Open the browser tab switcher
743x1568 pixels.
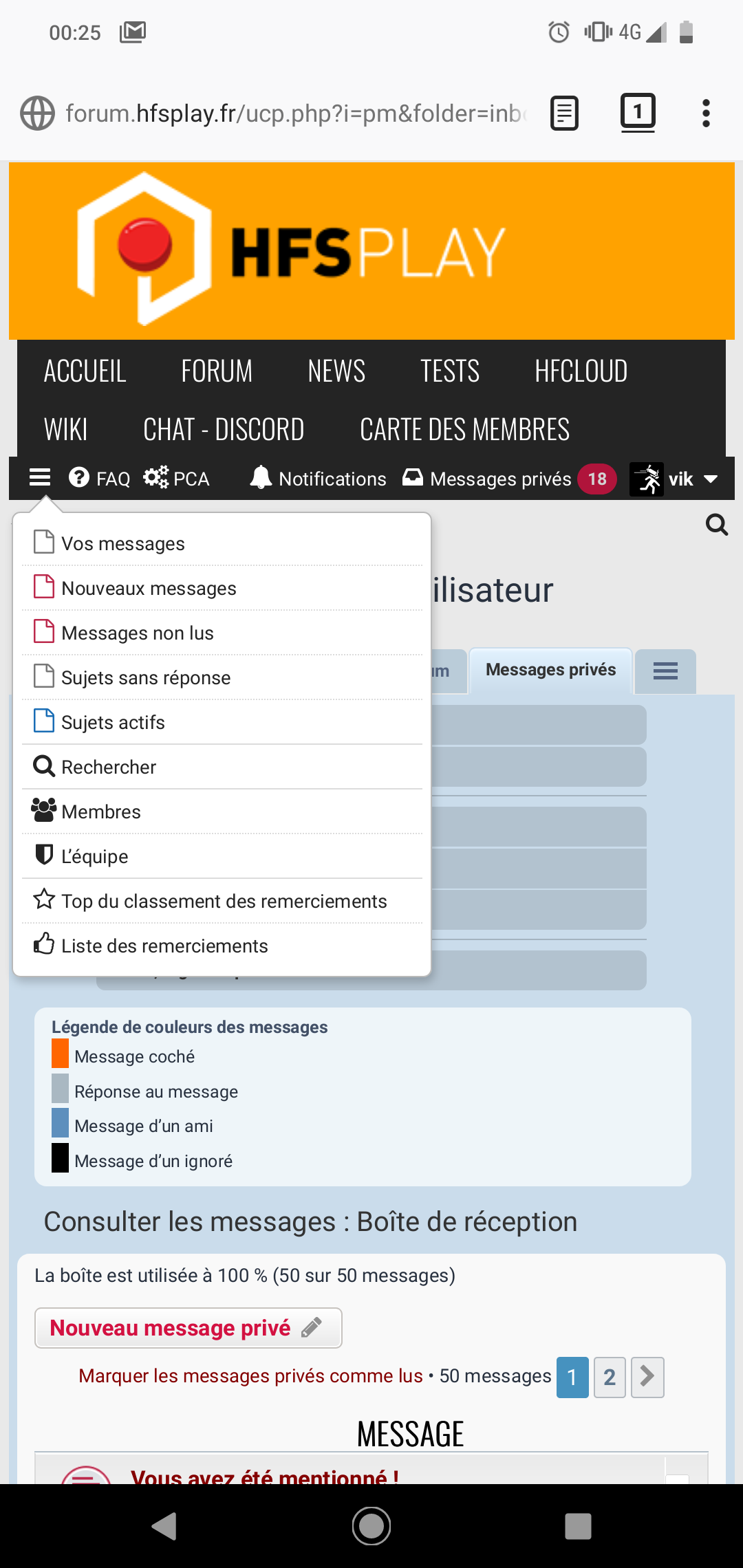pos(638,112)
